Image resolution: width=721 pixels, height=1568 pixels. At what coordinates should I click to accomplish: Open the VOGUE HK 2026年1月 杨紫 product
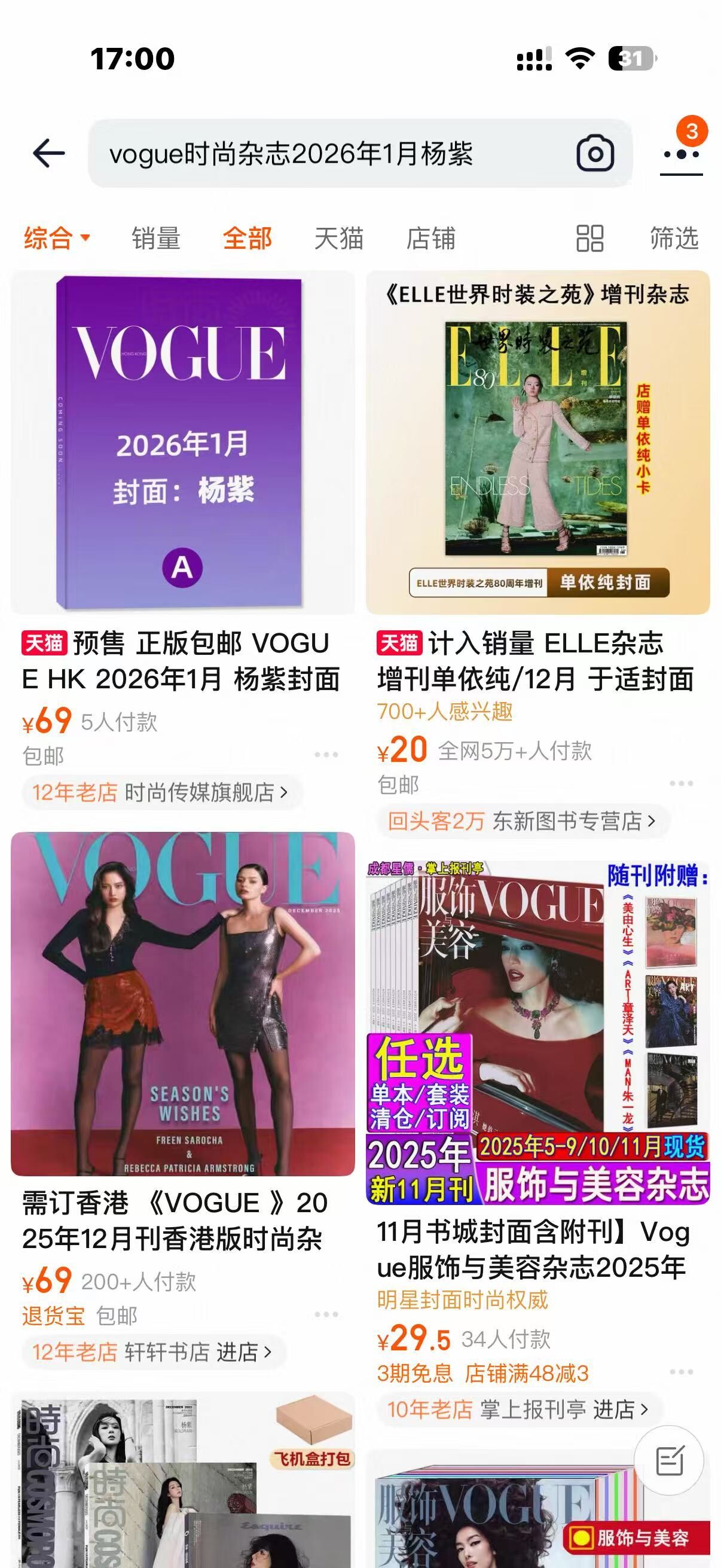click(x=182, y=443)
